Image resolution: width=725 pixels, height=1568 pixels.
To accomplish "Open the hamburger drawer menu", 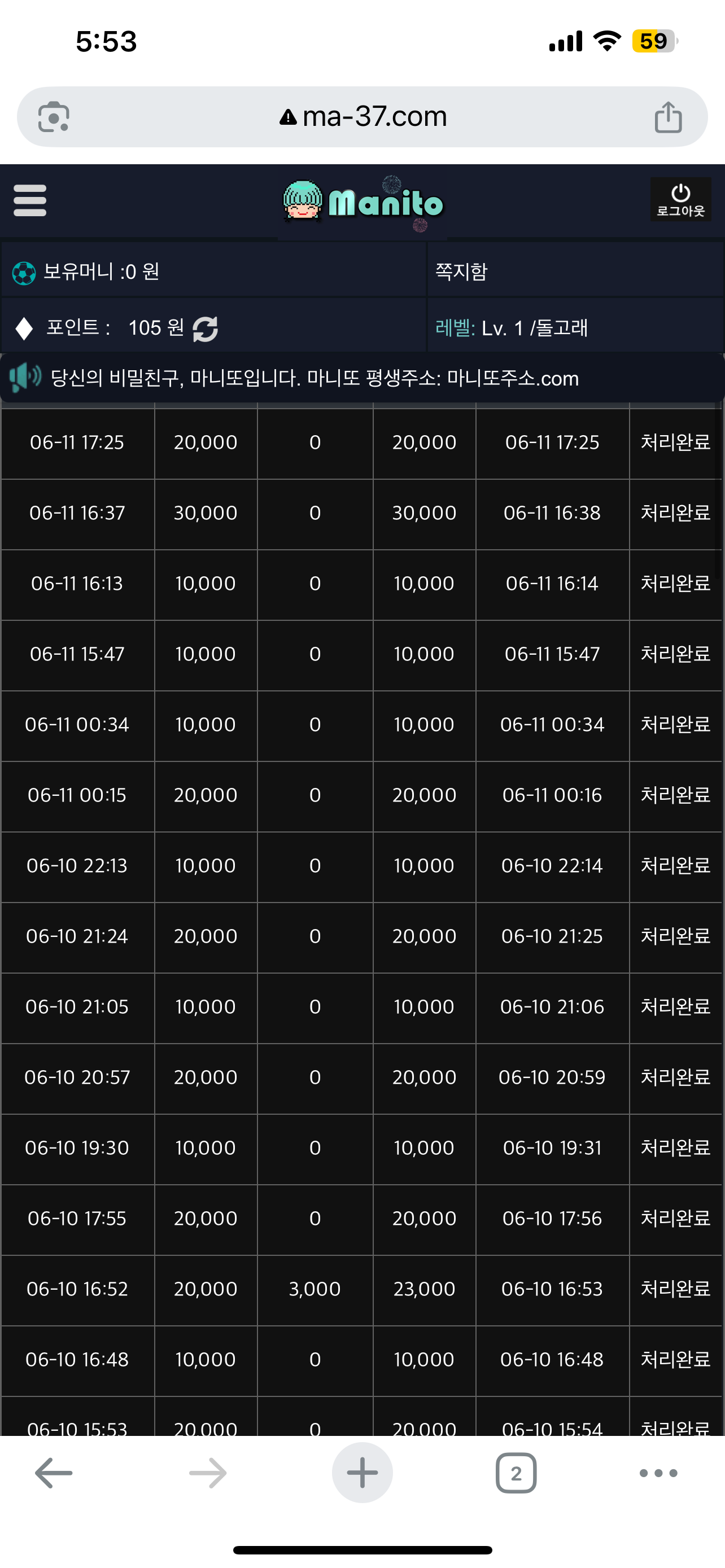I will (x=30, y=200).
